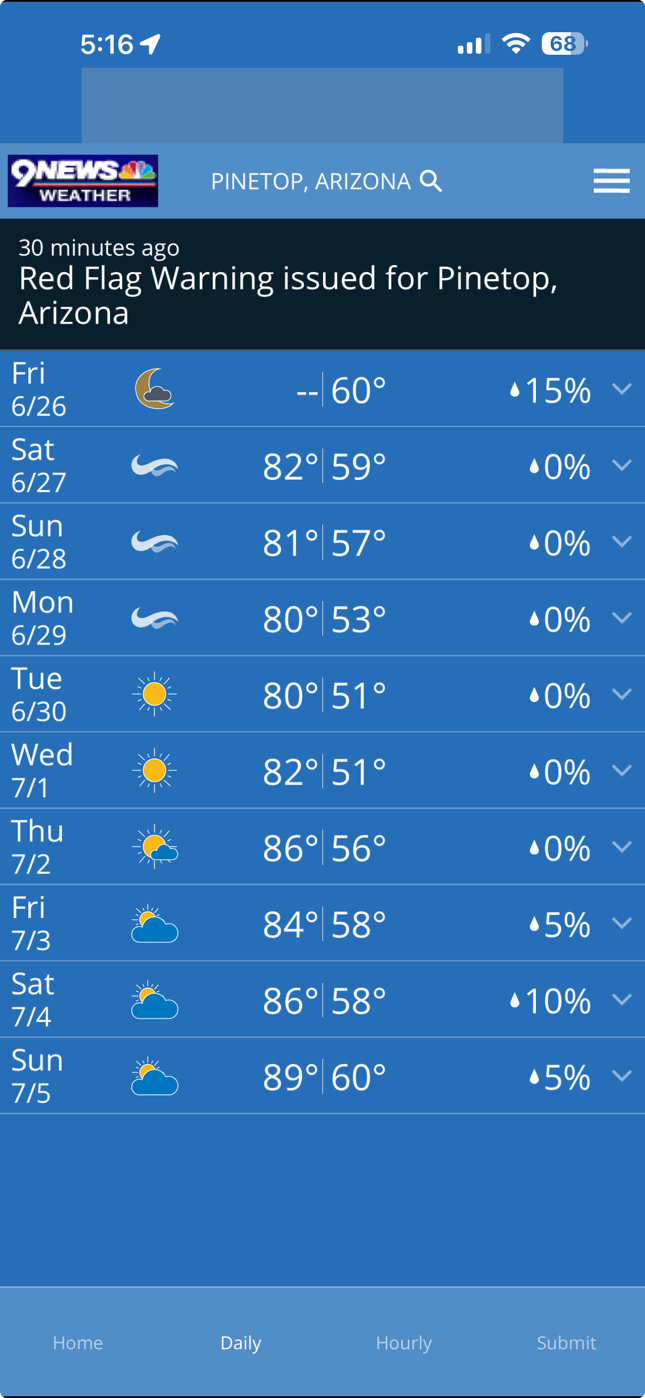The height and width of the screenshot is (1398, 645).
Task: Open the hamburger menu
Action: tap(611, 181)
